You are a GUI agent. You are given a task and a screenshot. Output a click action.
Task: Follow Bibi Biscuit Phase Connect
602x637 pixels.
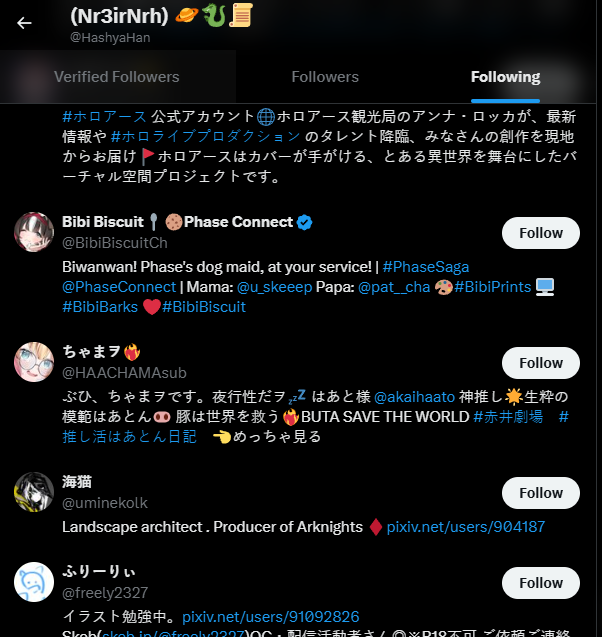pos(540,233)
